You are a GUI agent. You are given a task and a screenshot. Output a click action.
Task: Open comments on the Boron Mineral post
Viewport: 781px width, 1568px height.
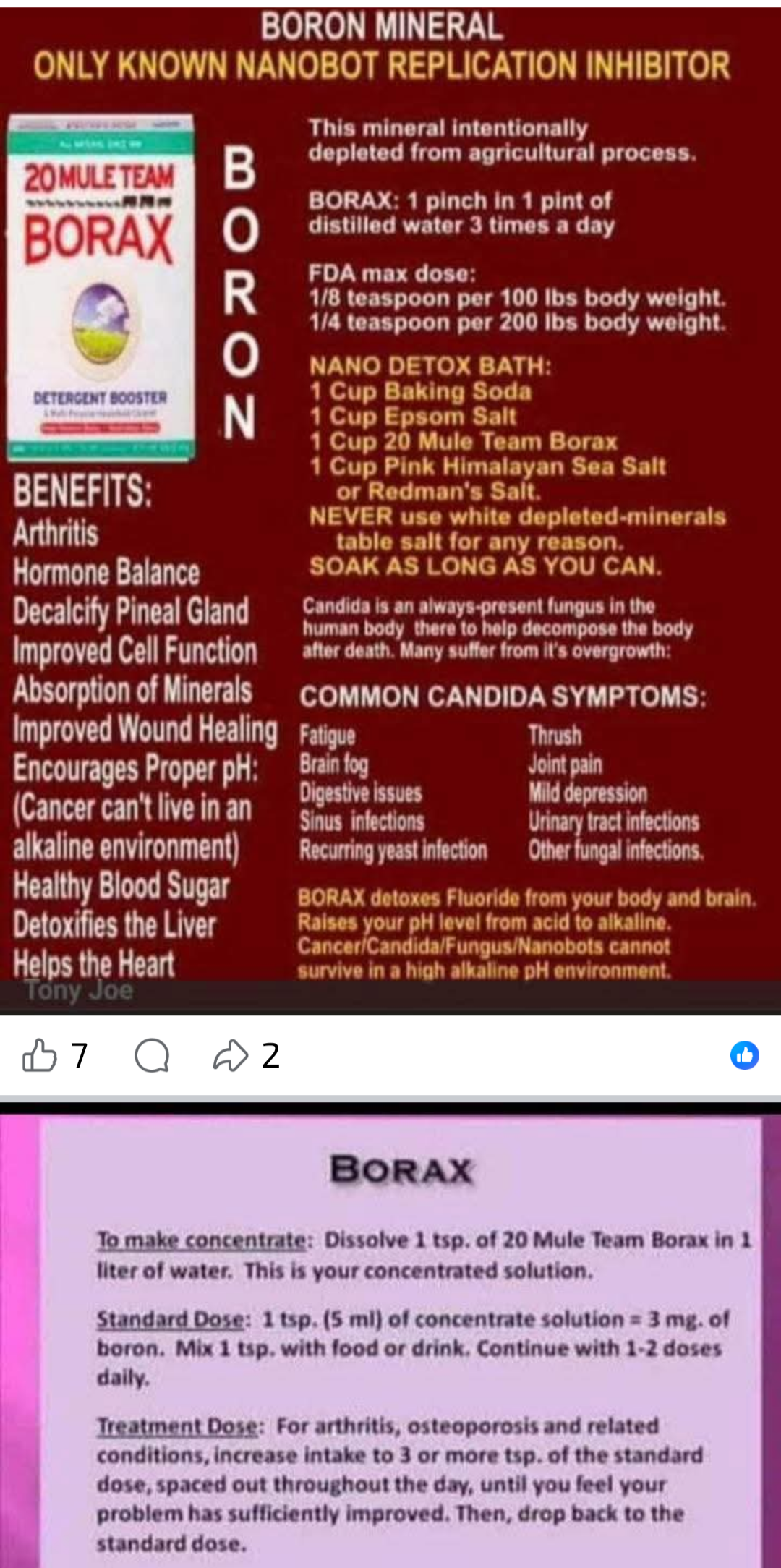[152, 1055]
